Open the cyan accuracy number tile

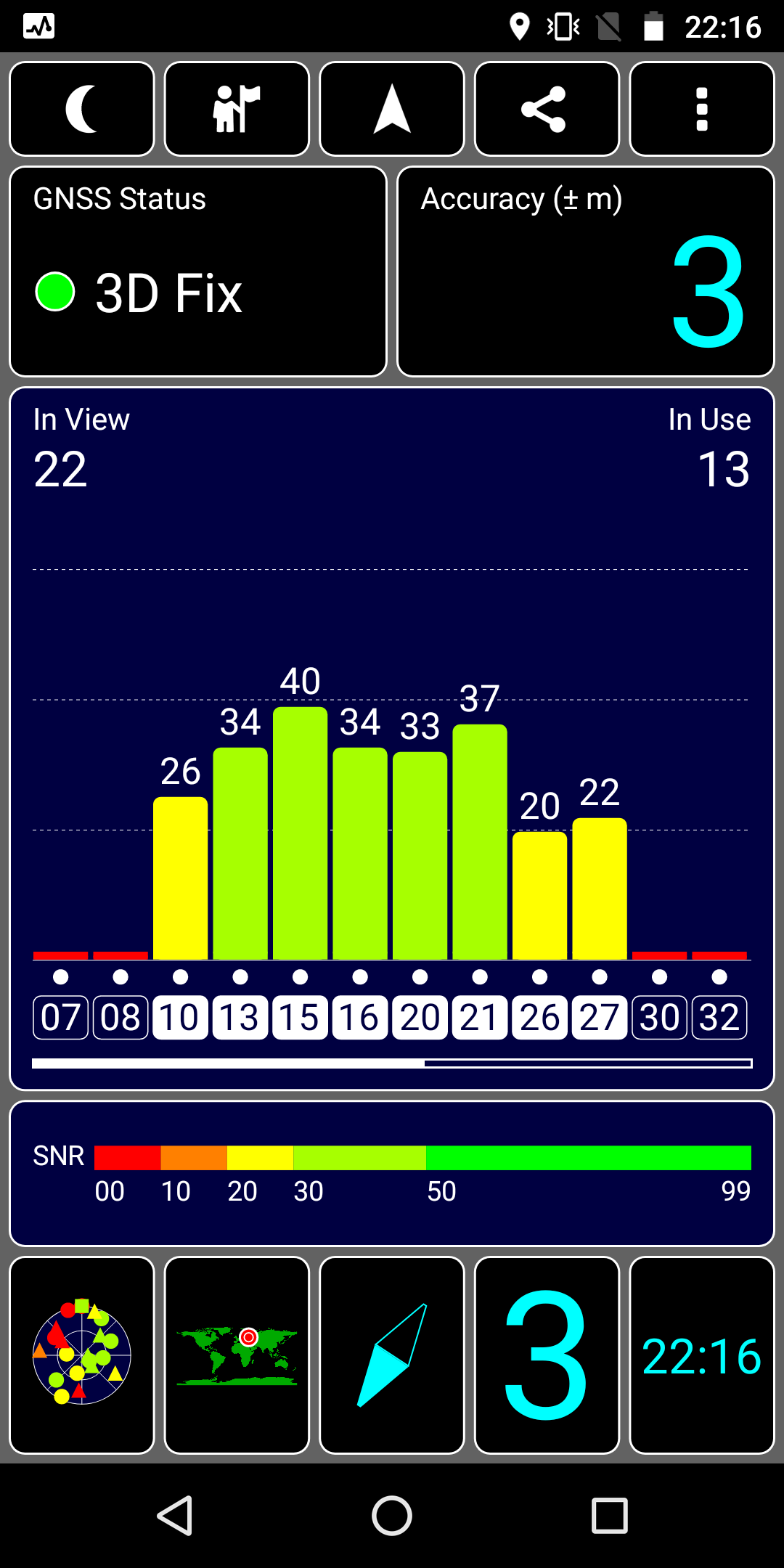tap(547, 1355)
